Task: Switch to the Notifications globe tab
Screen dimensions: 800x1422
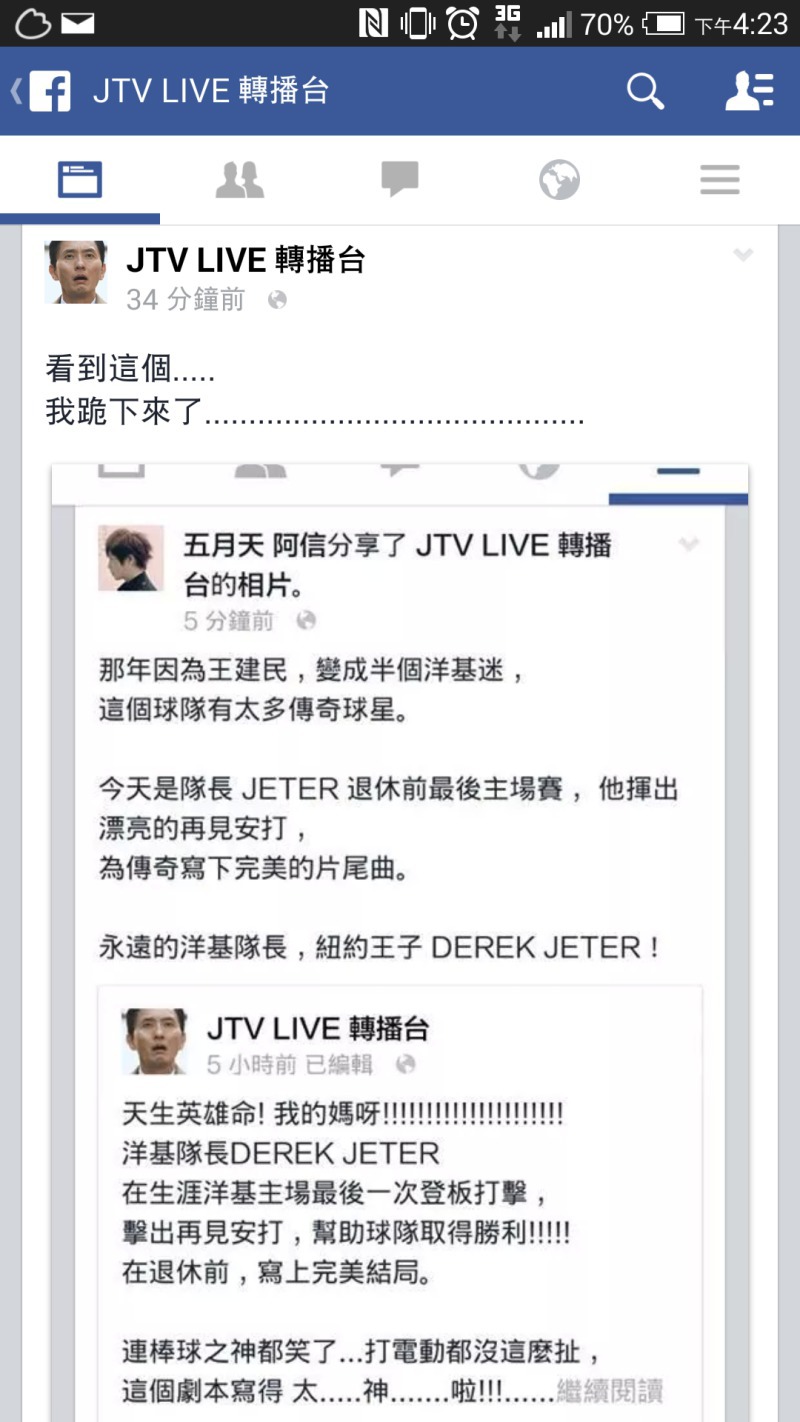Action: click(560, 181)
